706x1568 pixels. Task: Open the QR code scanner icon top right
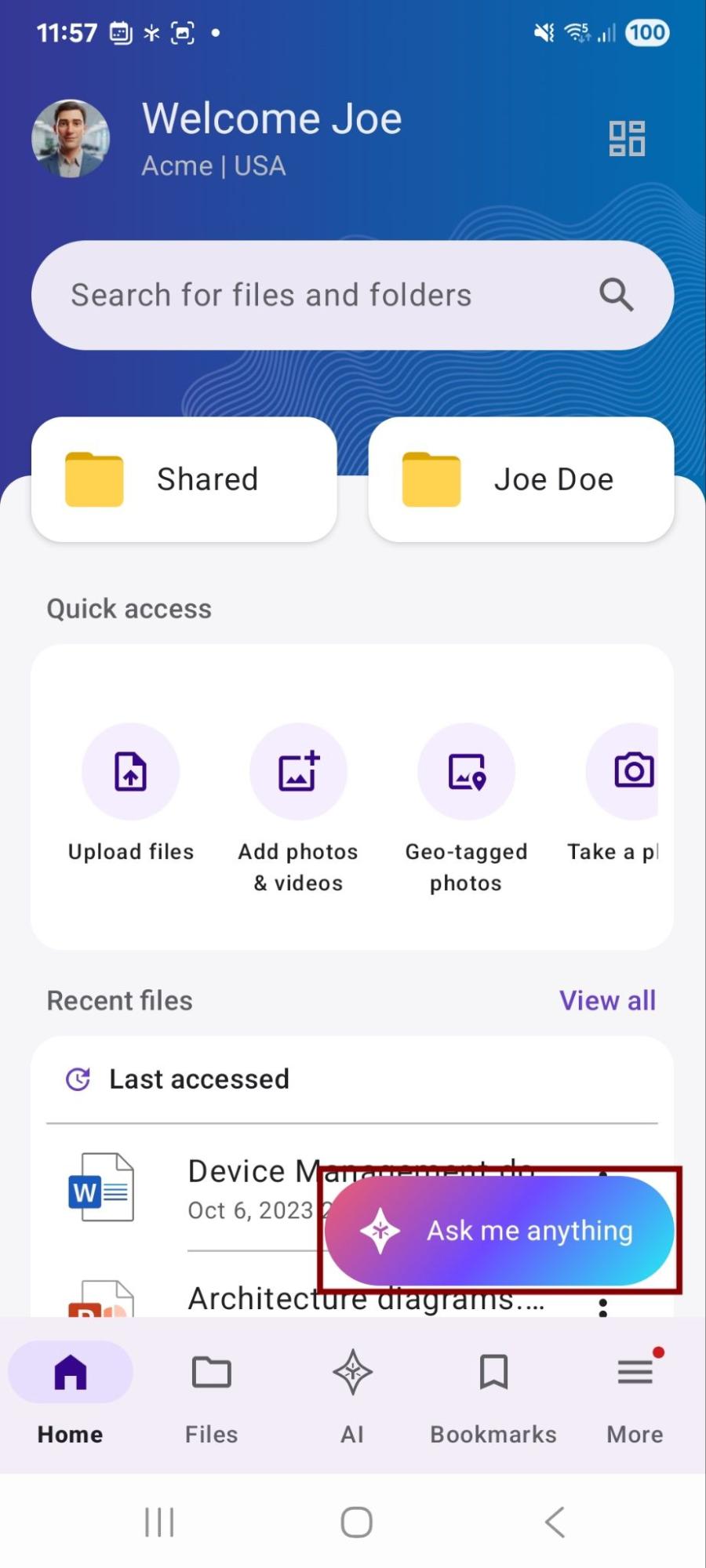(x=626, y=138)
